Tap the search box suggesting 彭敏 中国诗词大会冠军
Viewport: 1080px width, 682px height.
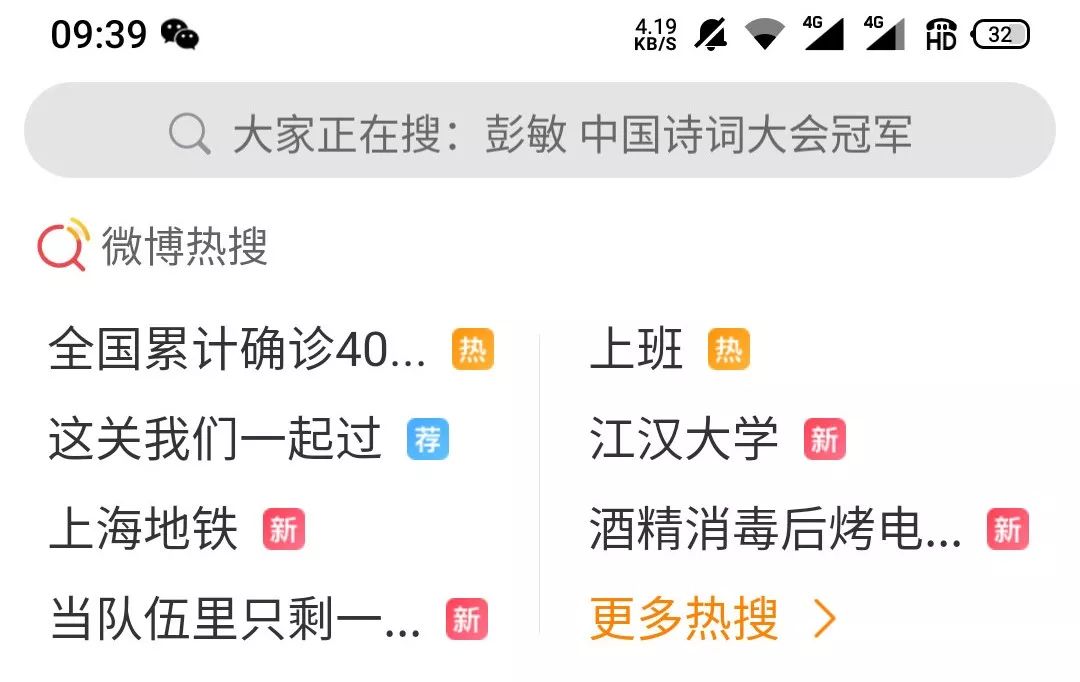coord(540,132)
